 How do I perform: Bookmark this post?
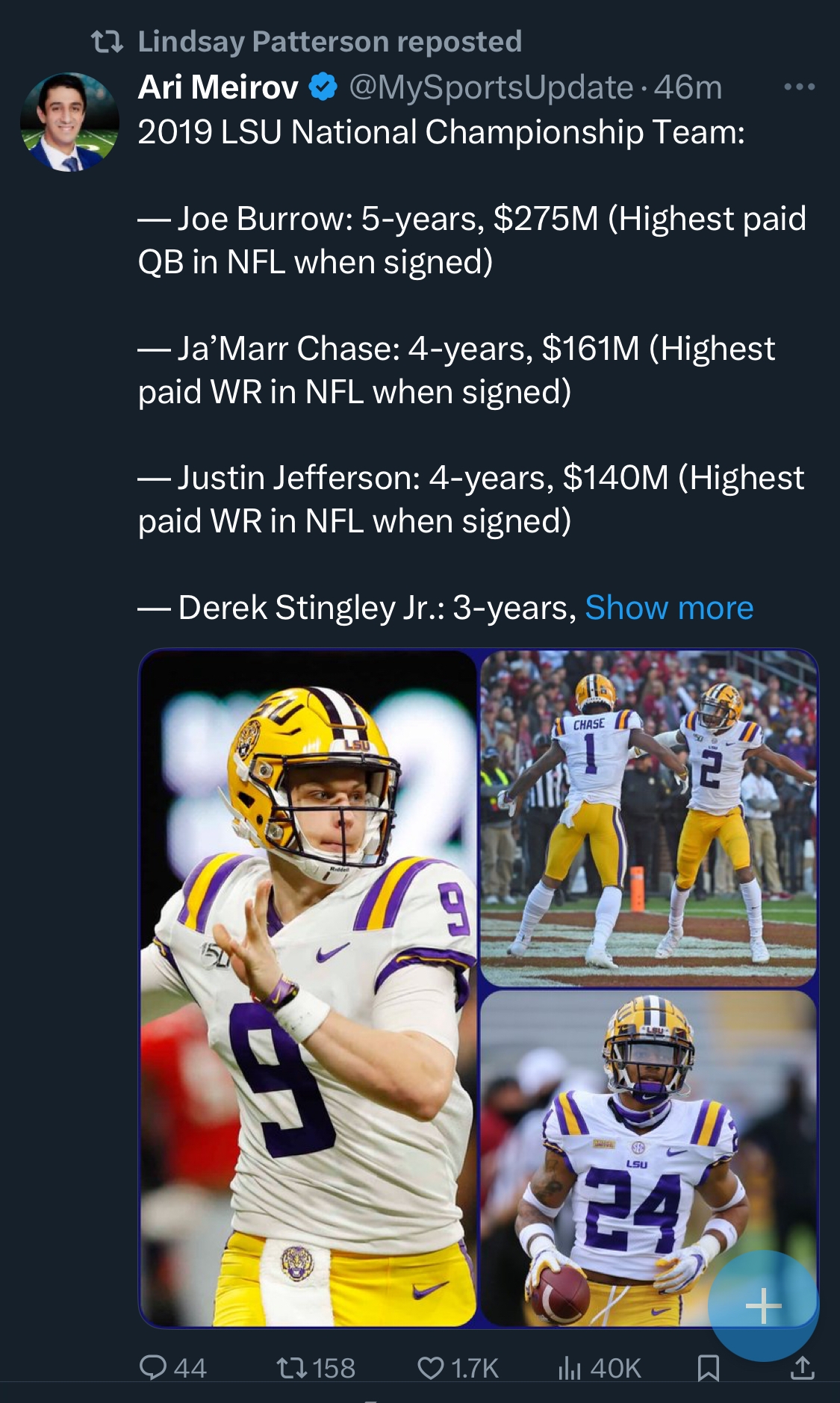[708, 1368]
